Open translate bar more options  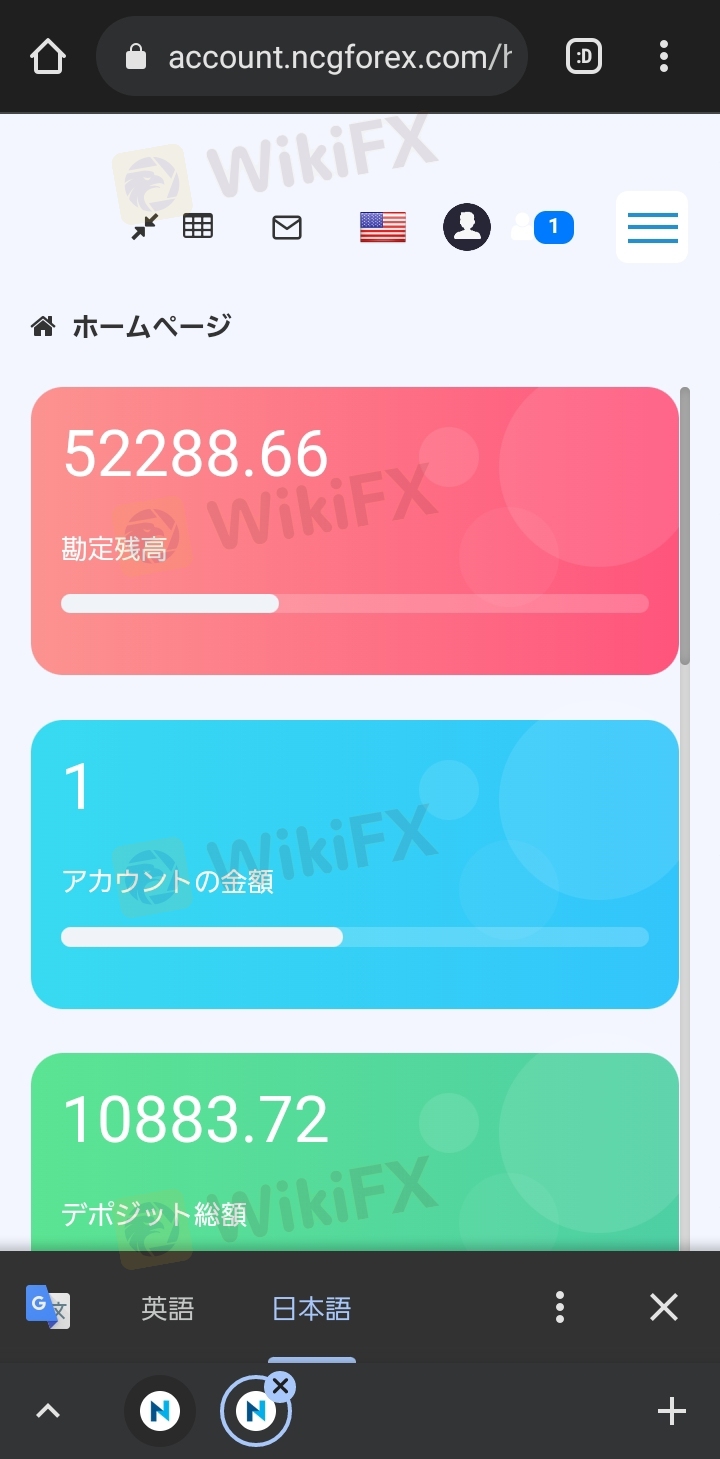(x=560, y=1307)
